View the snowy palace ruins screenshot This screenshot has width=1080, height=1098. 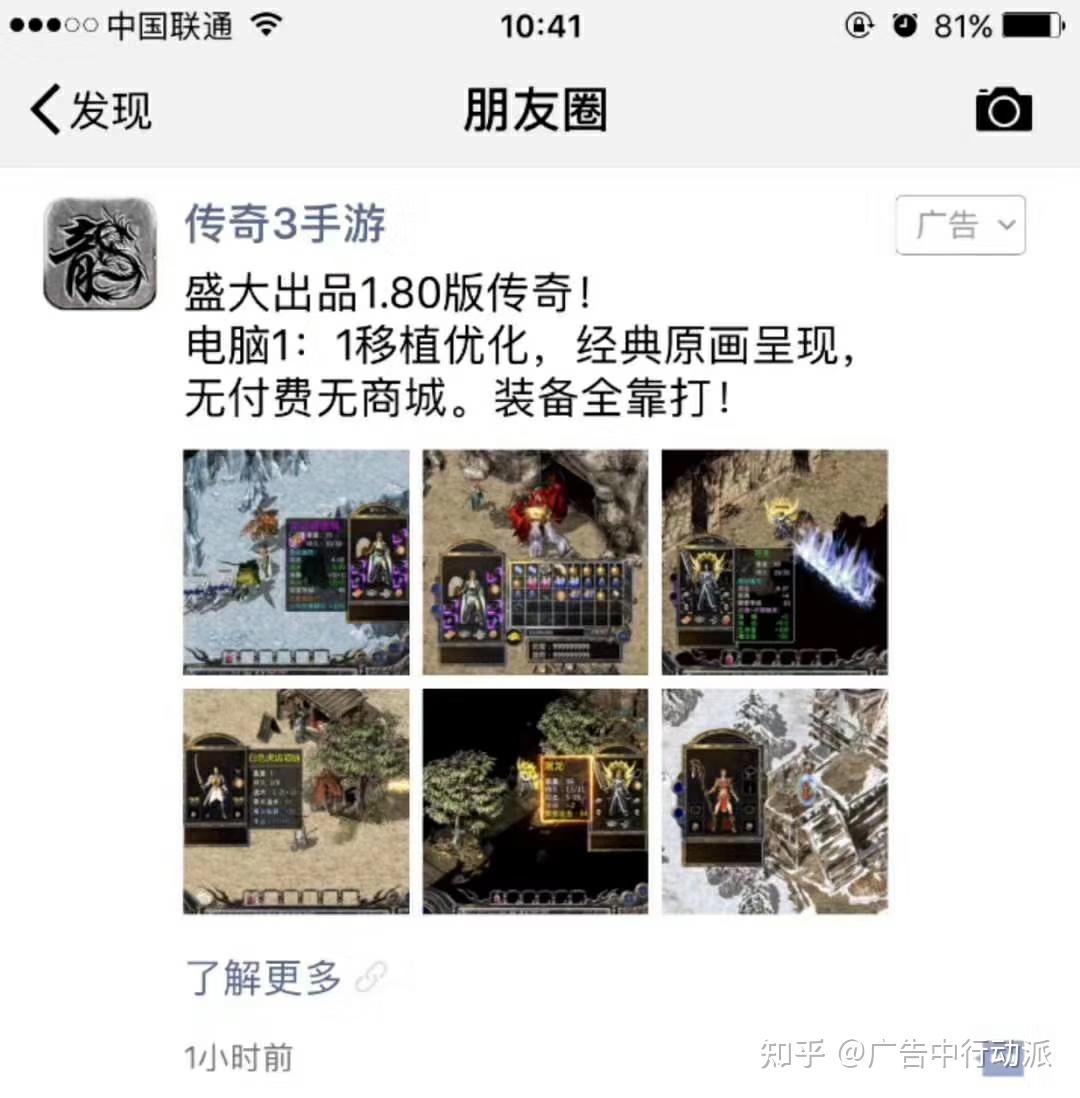[x=774, y=800]
